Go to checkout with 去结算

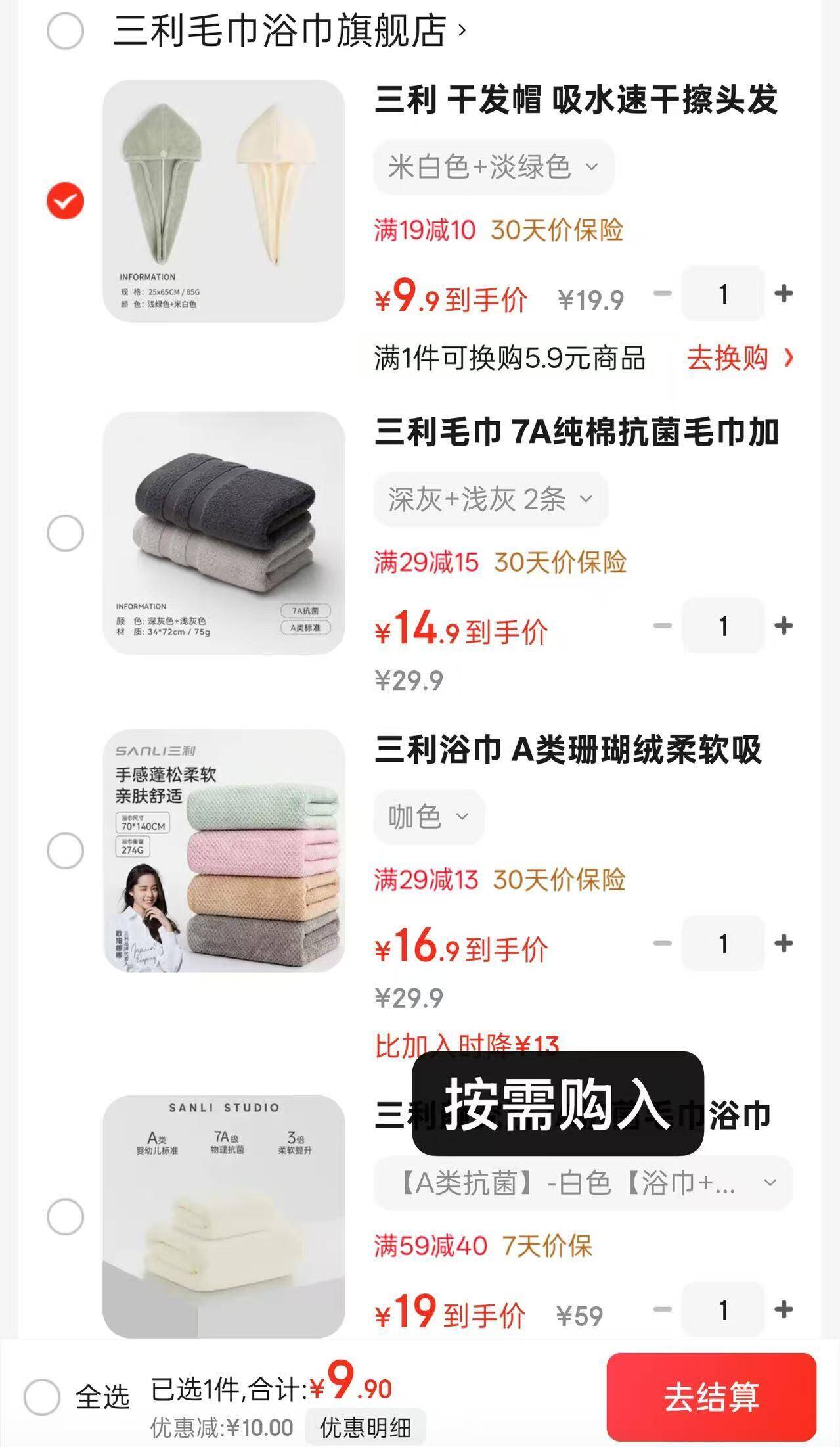tap(711, 1397)
